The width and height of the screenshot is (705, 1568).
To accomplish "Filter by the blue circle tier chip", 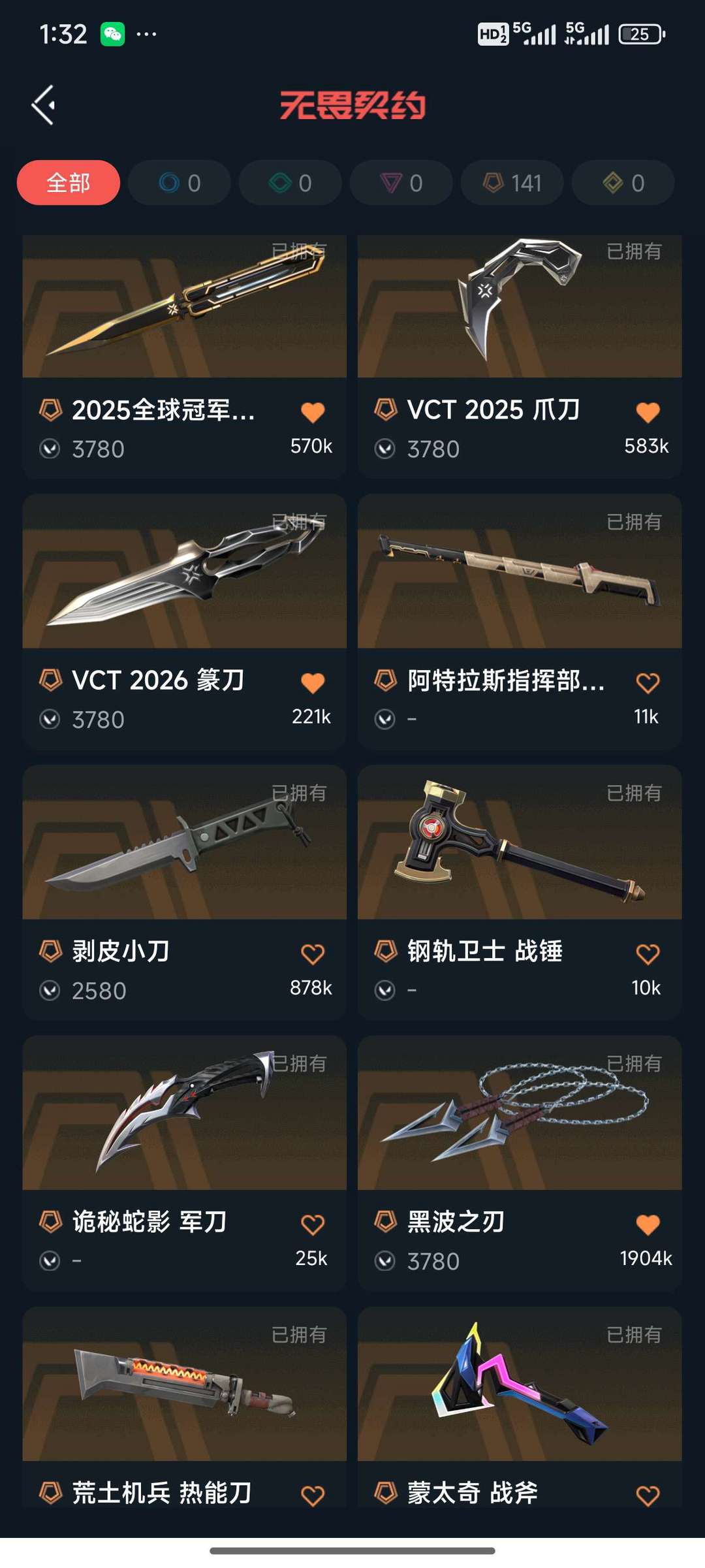I will 179,183.
